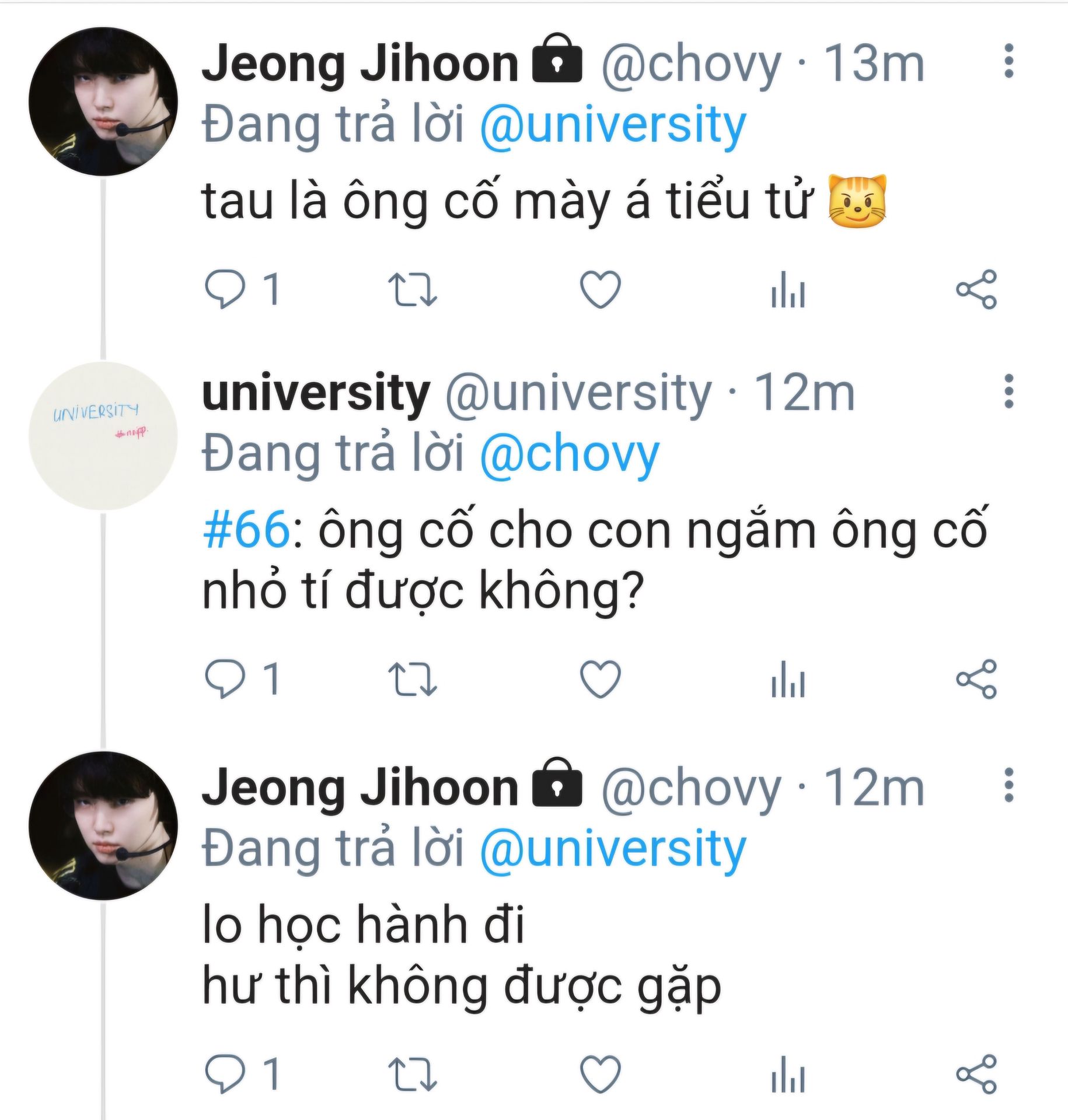
Task: Open overflow menu on the "lo học hành đi" tweet
Action: coord(1008,785)
